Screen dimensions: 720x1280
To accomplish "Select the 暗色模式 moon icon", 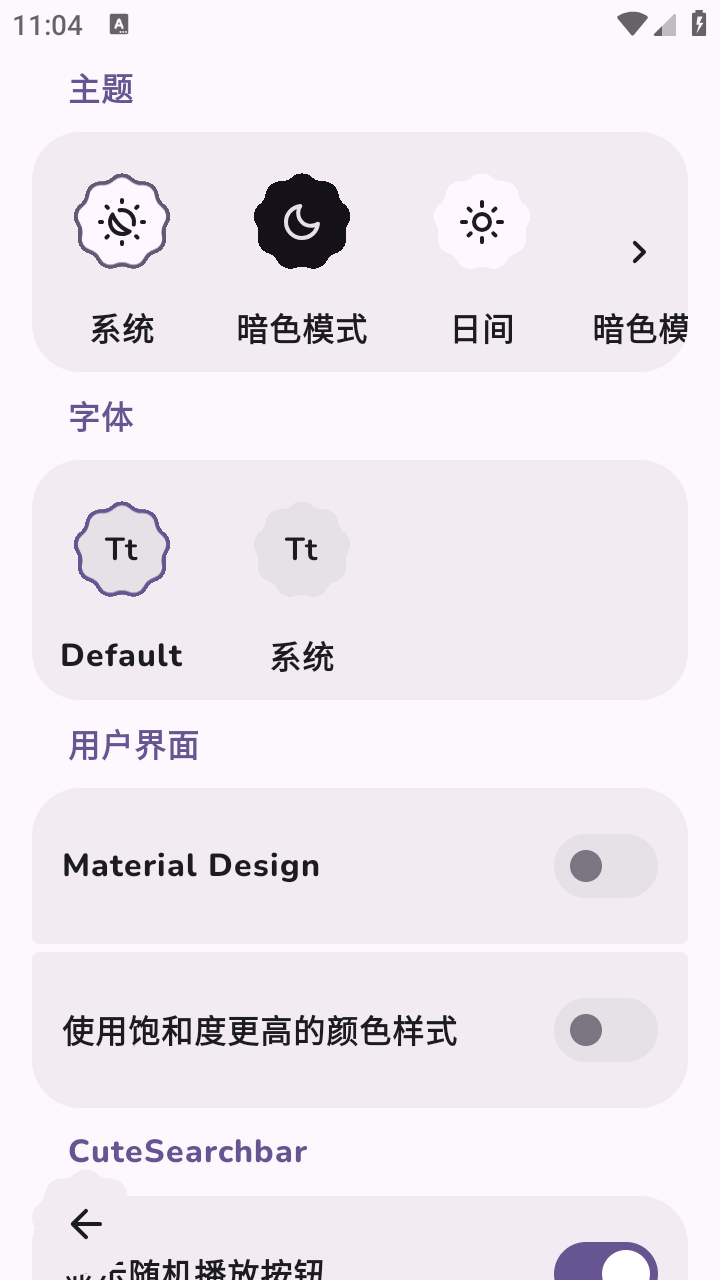I will 301,221.
